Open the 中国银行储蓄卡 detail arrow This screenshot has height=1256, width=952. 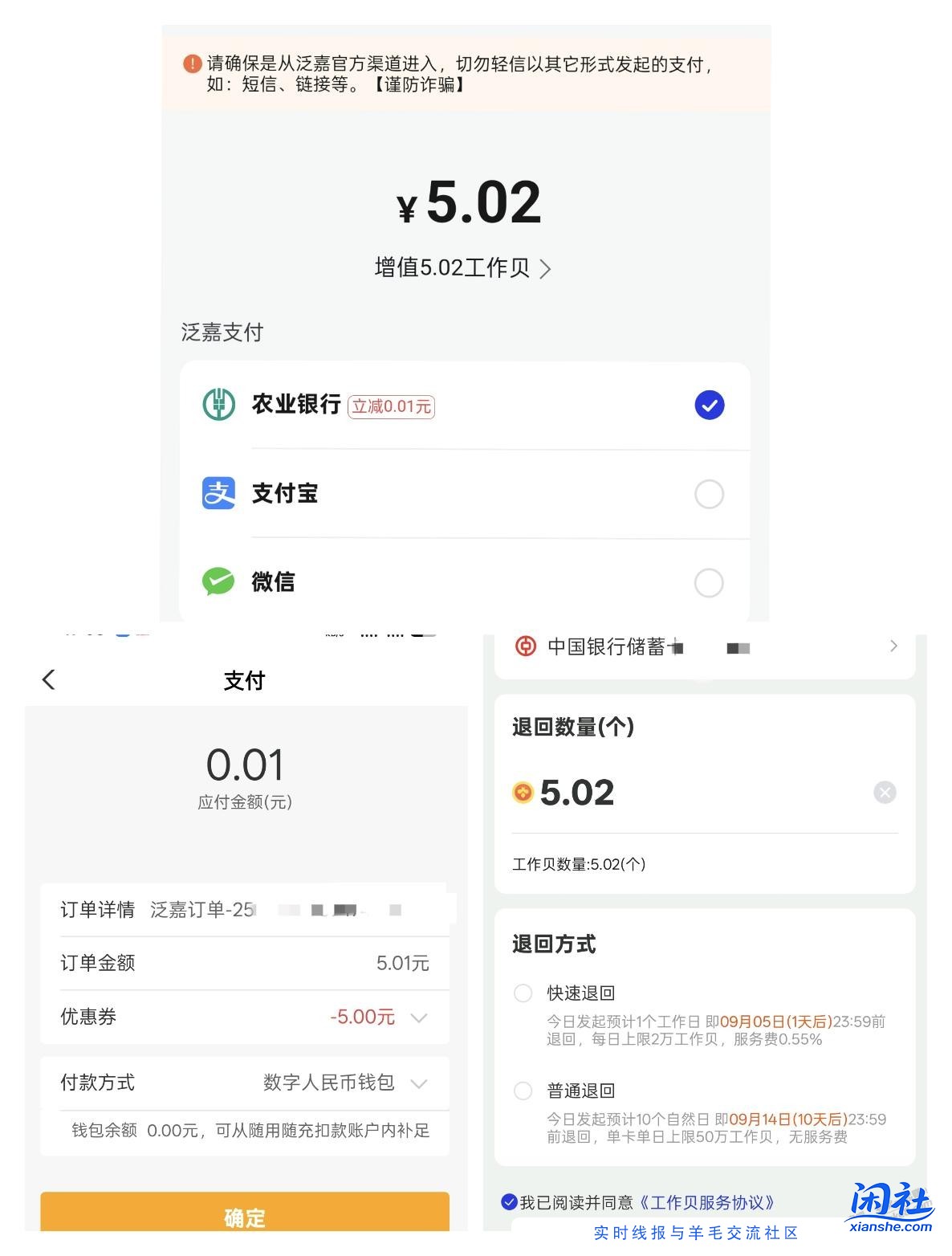click(893, 646)
